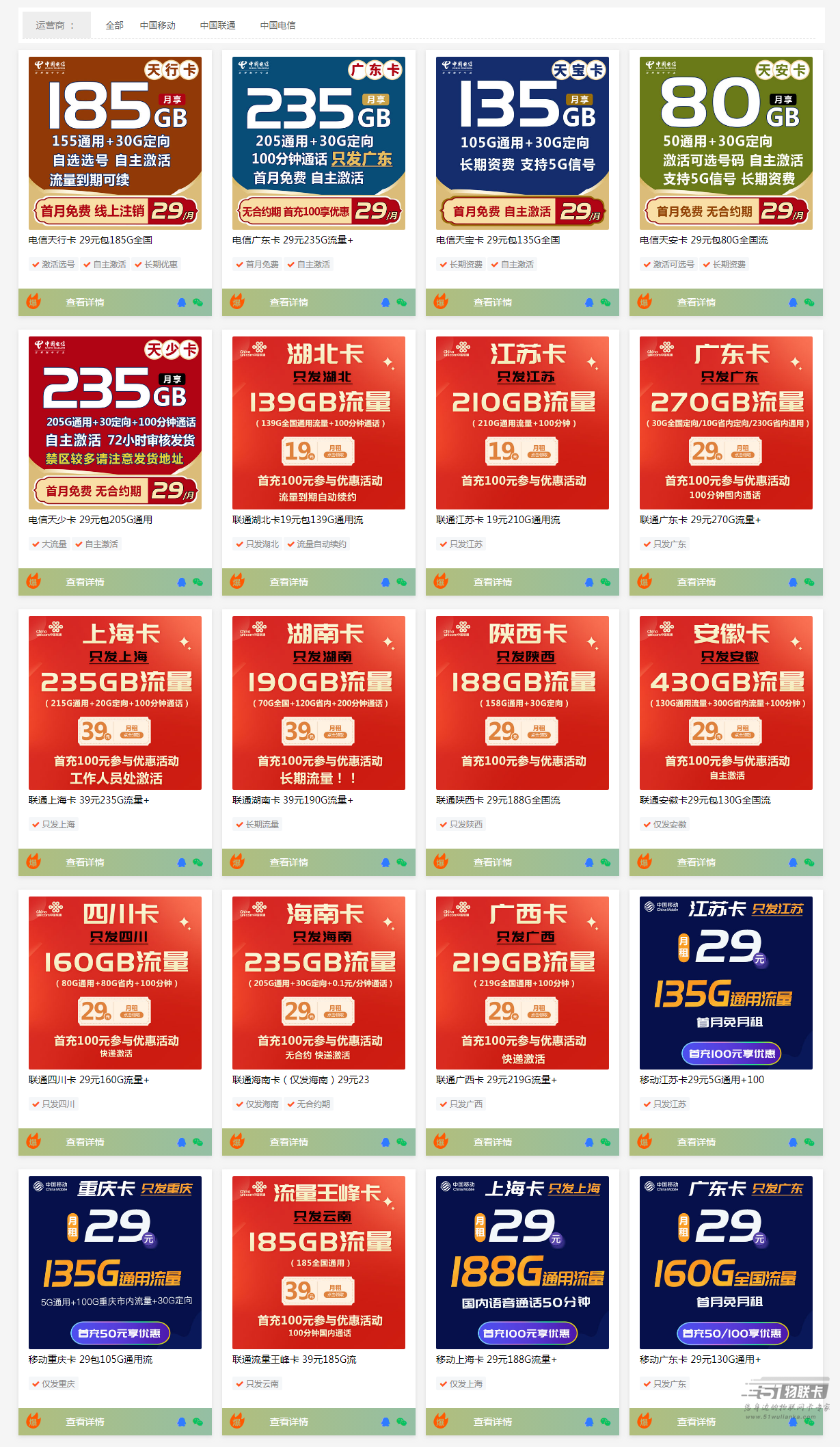Viewport: 840px width, 1447px height.
Task: Open 联通海南卡 title link
Action: 300,1080
